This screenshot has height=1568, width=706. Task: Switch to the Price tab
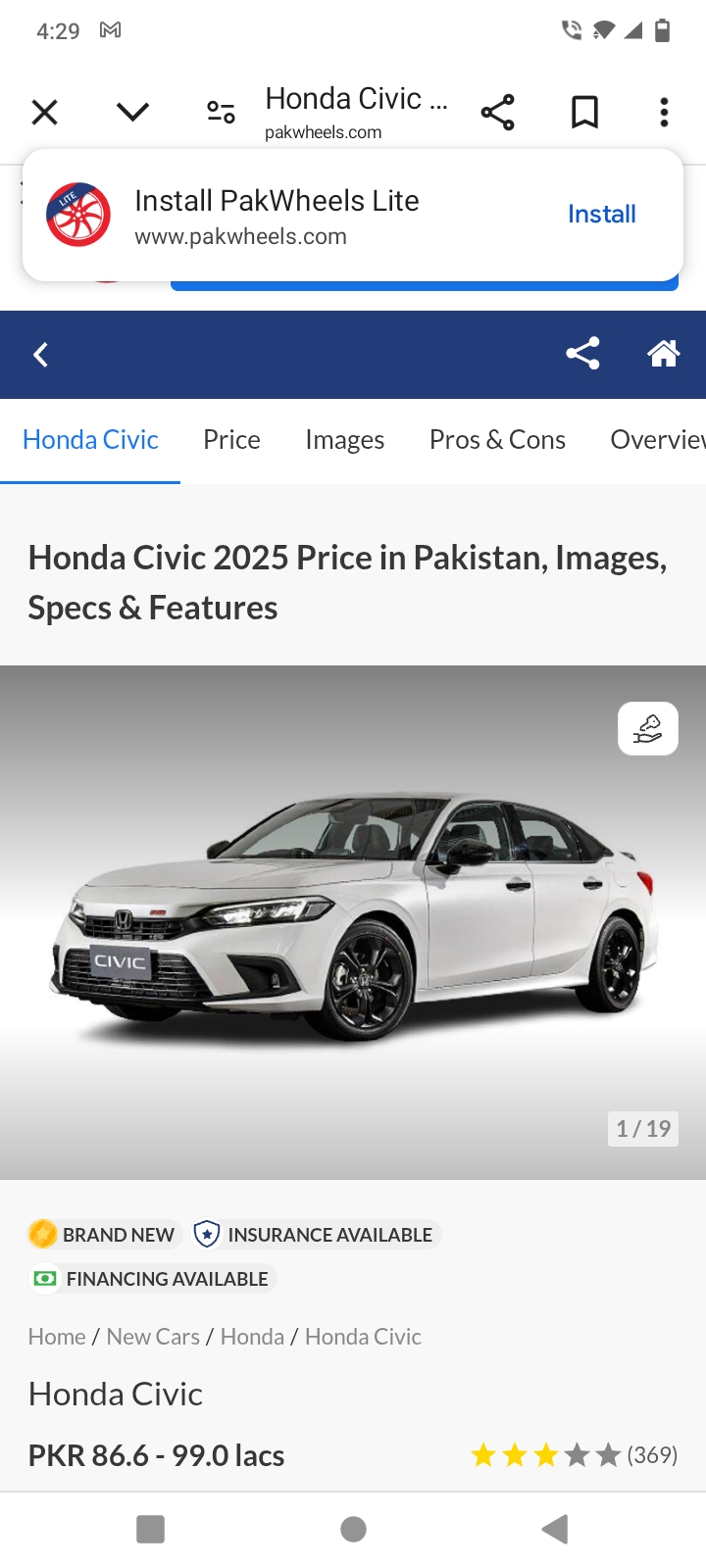point(231,440)
